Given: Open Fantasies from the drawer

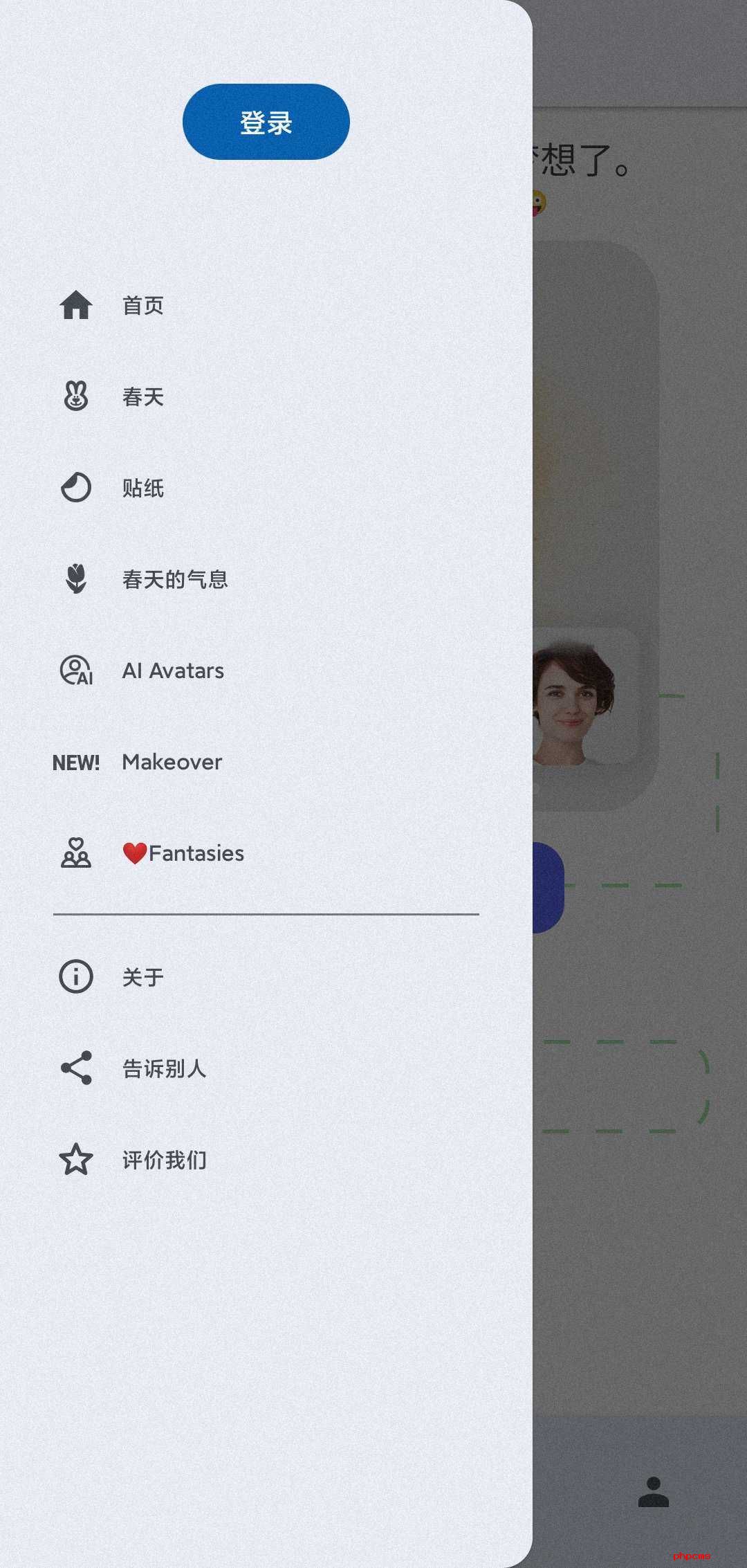Looking at the screenshot, I should (266, 853).
